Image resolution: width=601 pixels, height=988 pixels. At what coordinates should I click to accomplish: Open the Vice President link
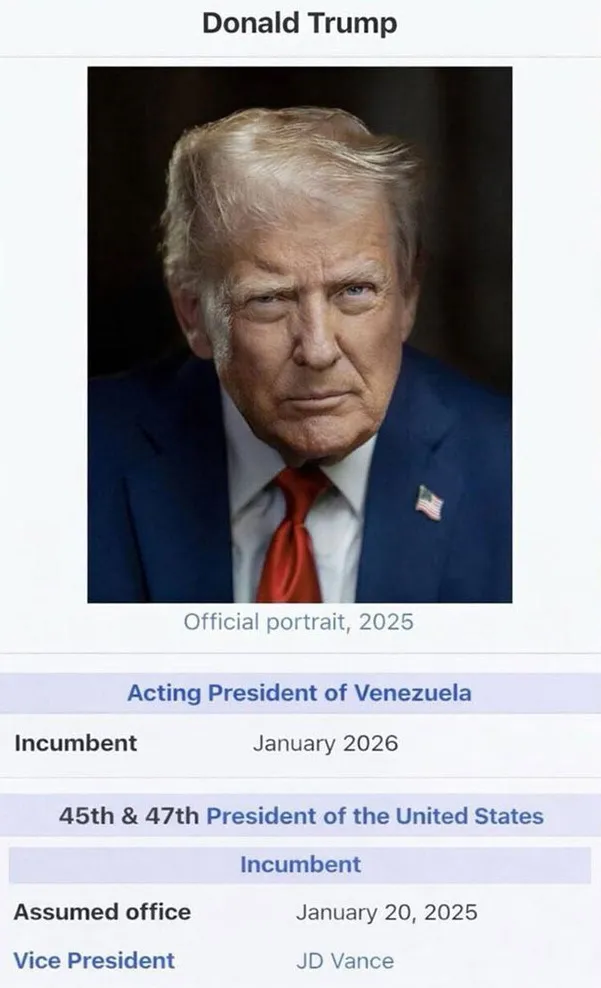coord(94,961)
